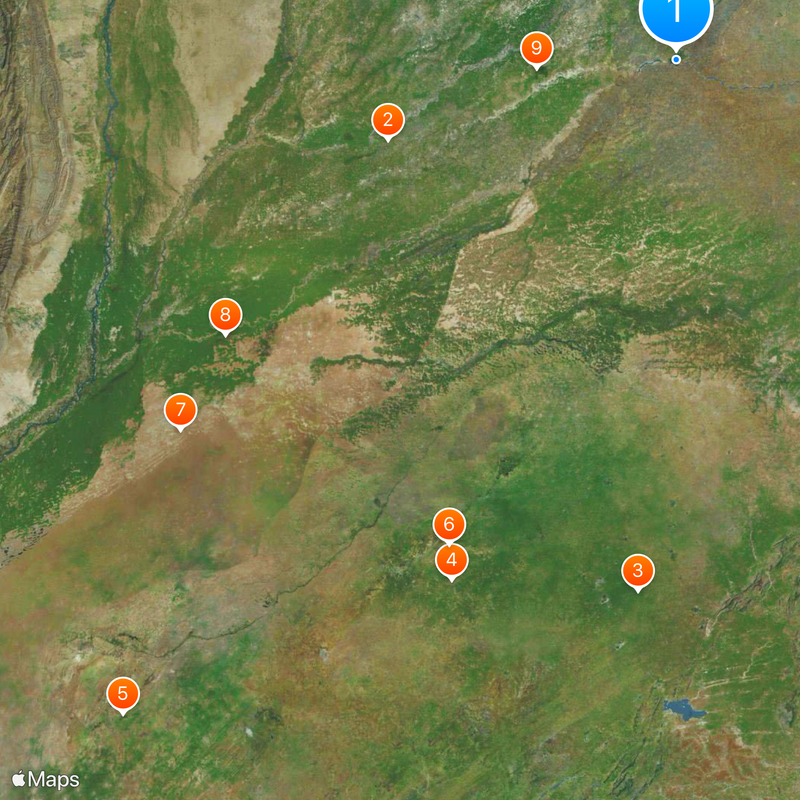This screenshot has height=800, width=800.
Task: Tap location pin number 9
Action: [537, 47]
